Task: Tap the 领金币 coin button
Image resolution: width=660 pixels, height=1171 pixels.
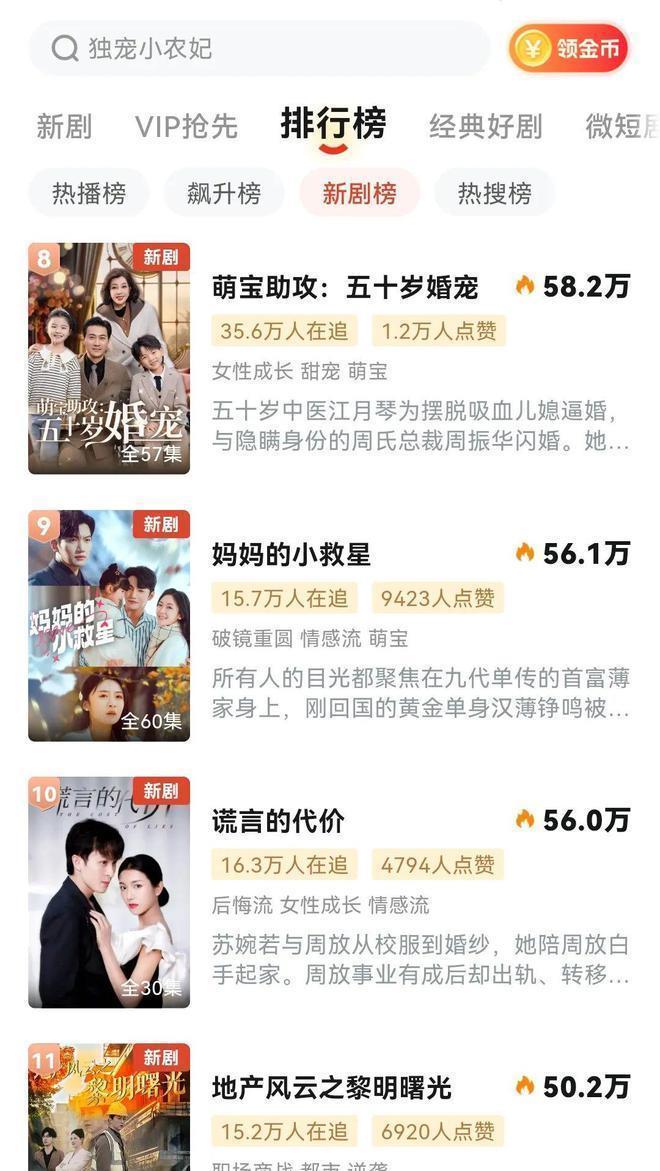Action: [x=569, y=48]
